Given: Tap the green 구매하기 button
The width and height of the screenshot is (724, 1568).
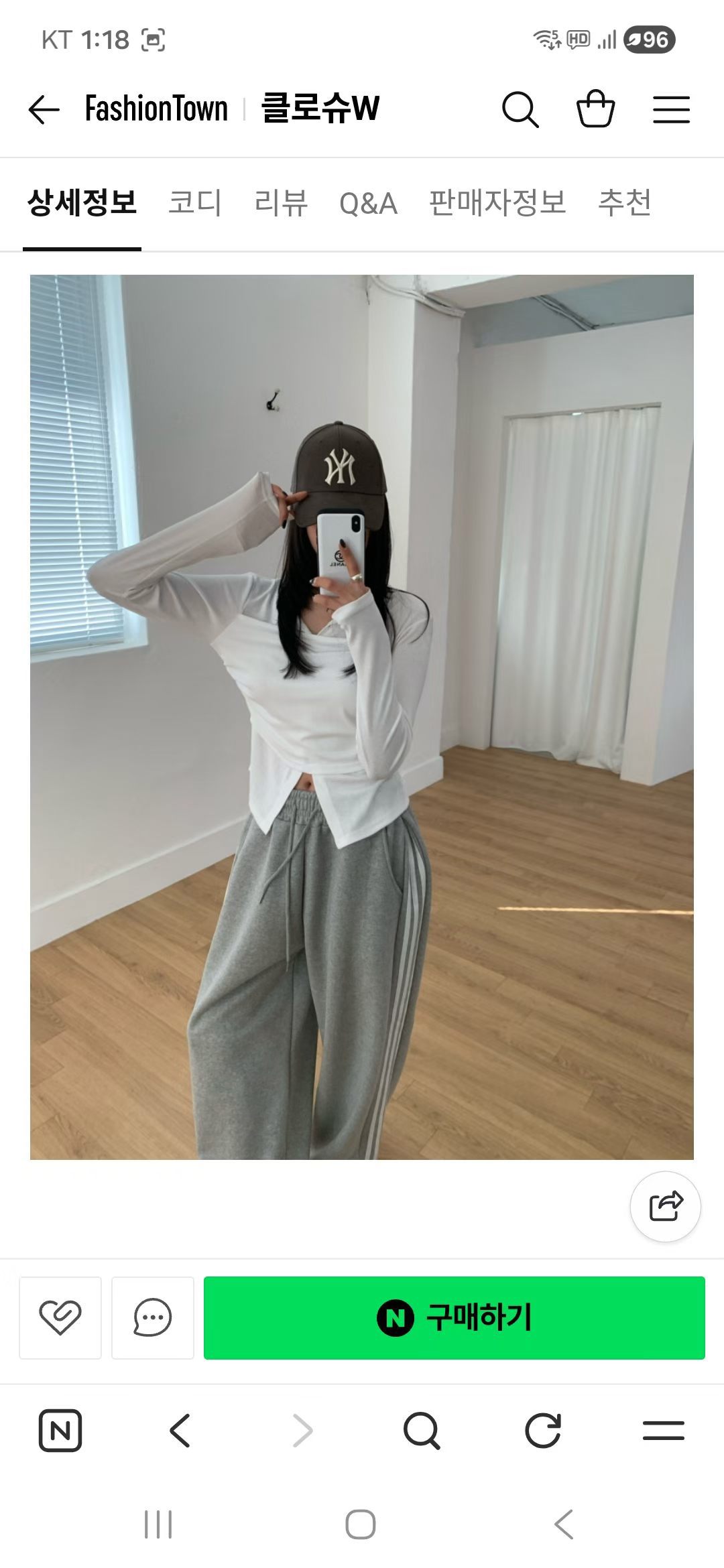Looking at the screenshot, I should click(454, 1317).
